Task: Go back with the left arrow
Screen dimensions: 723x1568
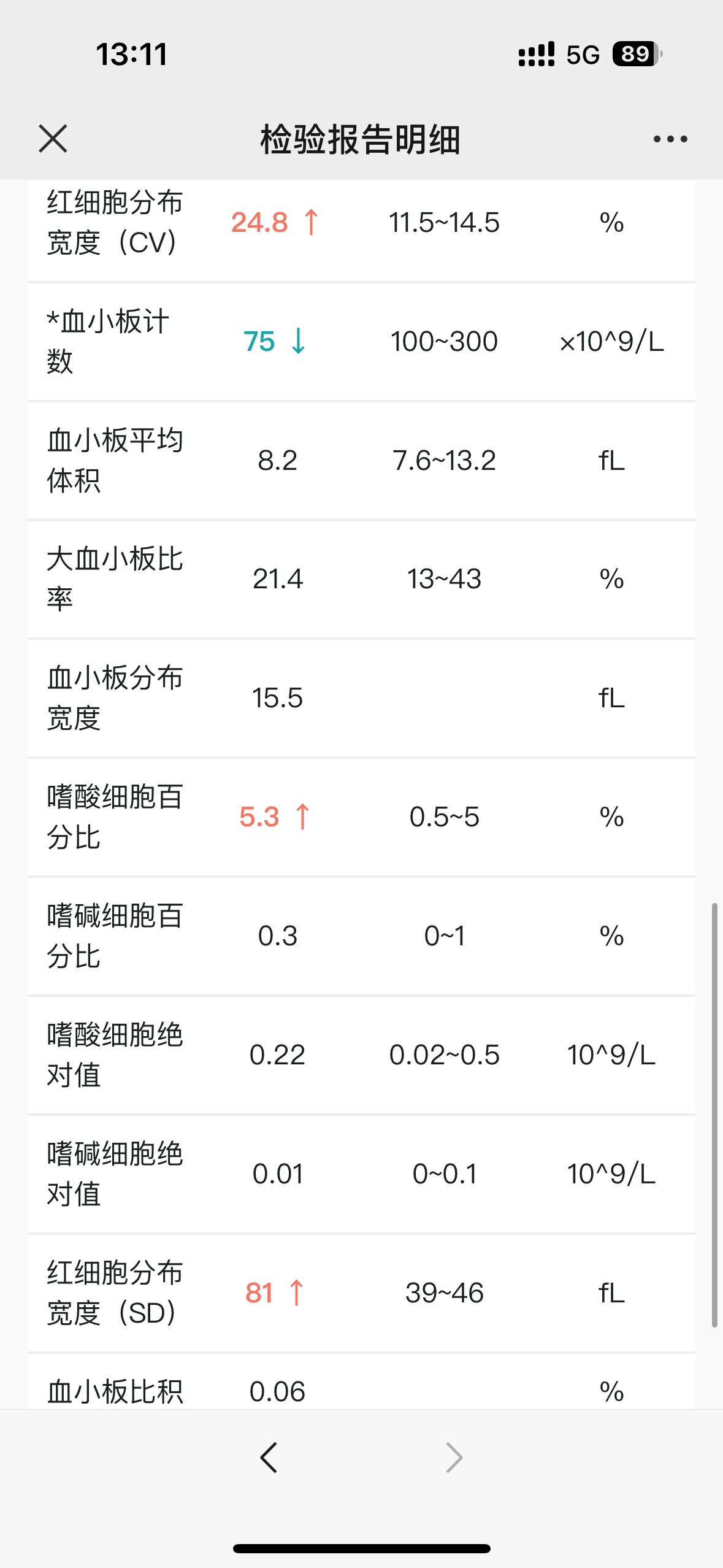Action: pyautogui.click(x=269, y=1457)
